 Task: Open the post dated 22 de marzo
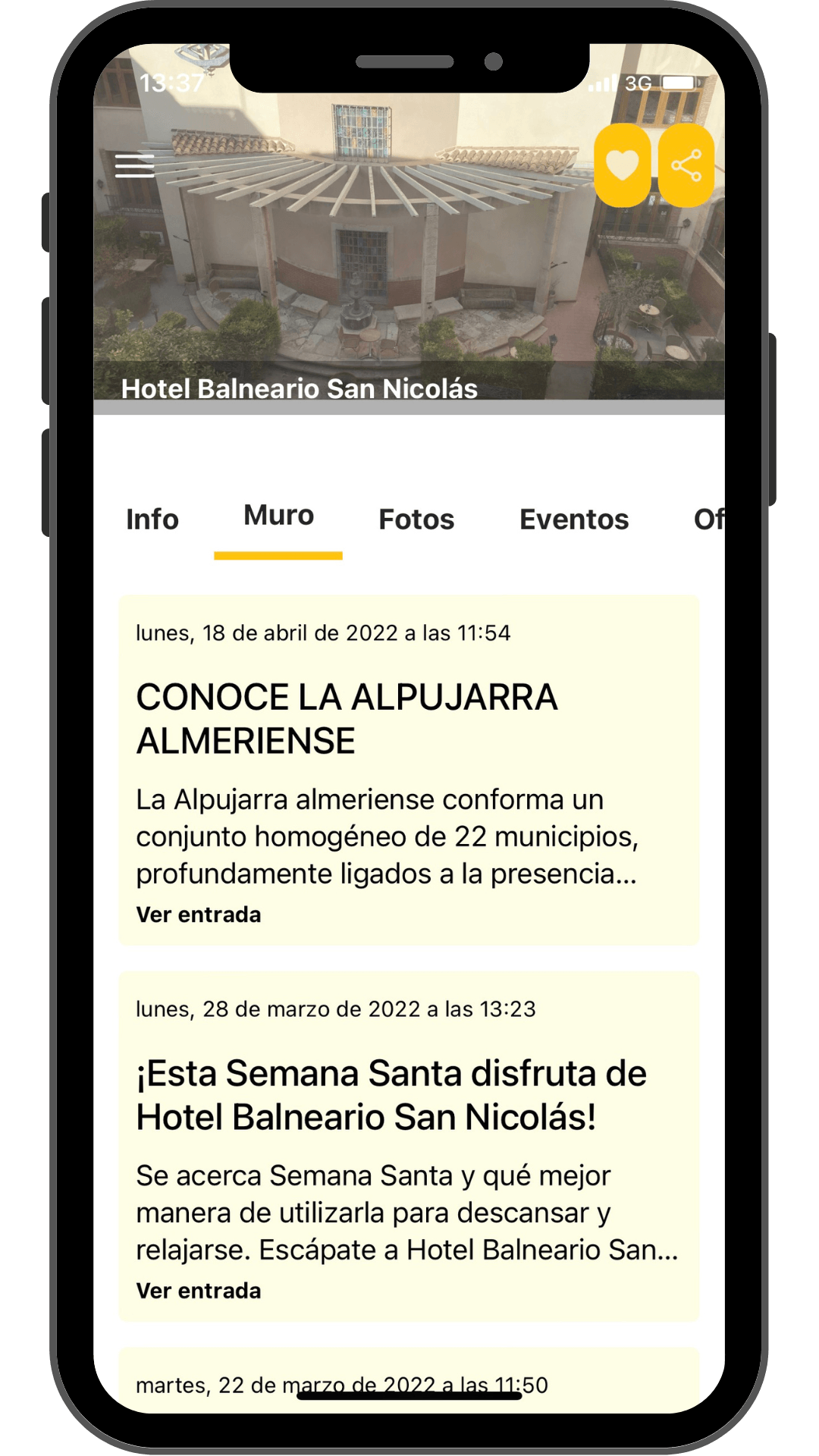tap(341, 1383)
